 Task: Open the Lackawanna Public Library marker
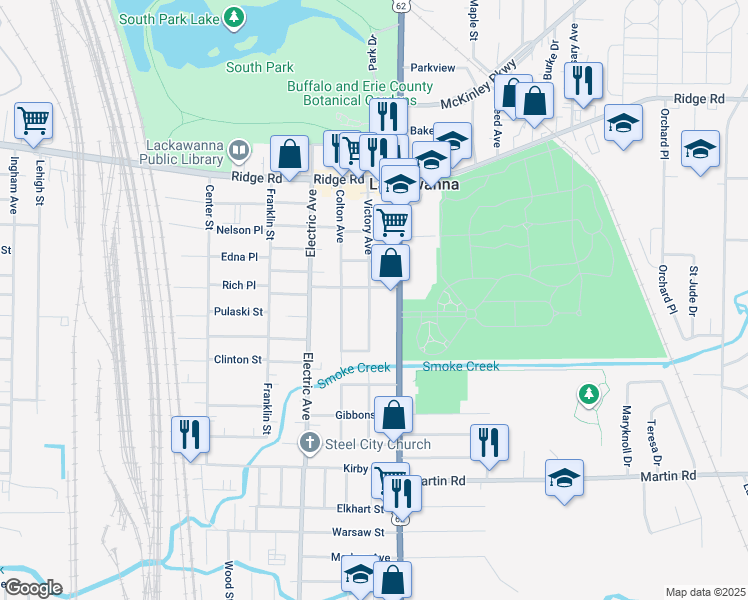pos(238,152)
